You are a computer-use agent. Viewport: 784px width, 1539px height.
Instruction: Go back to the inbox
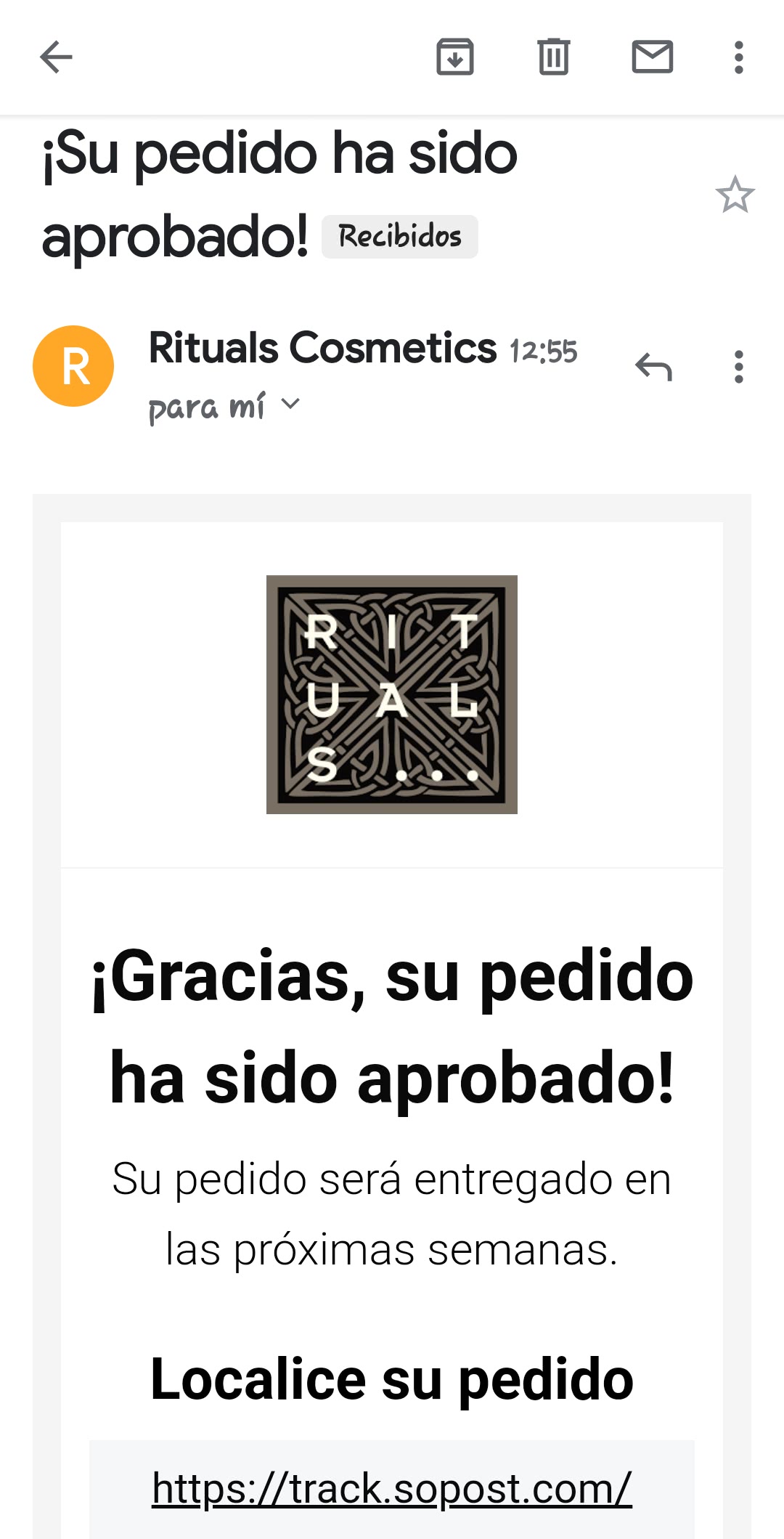56,57
